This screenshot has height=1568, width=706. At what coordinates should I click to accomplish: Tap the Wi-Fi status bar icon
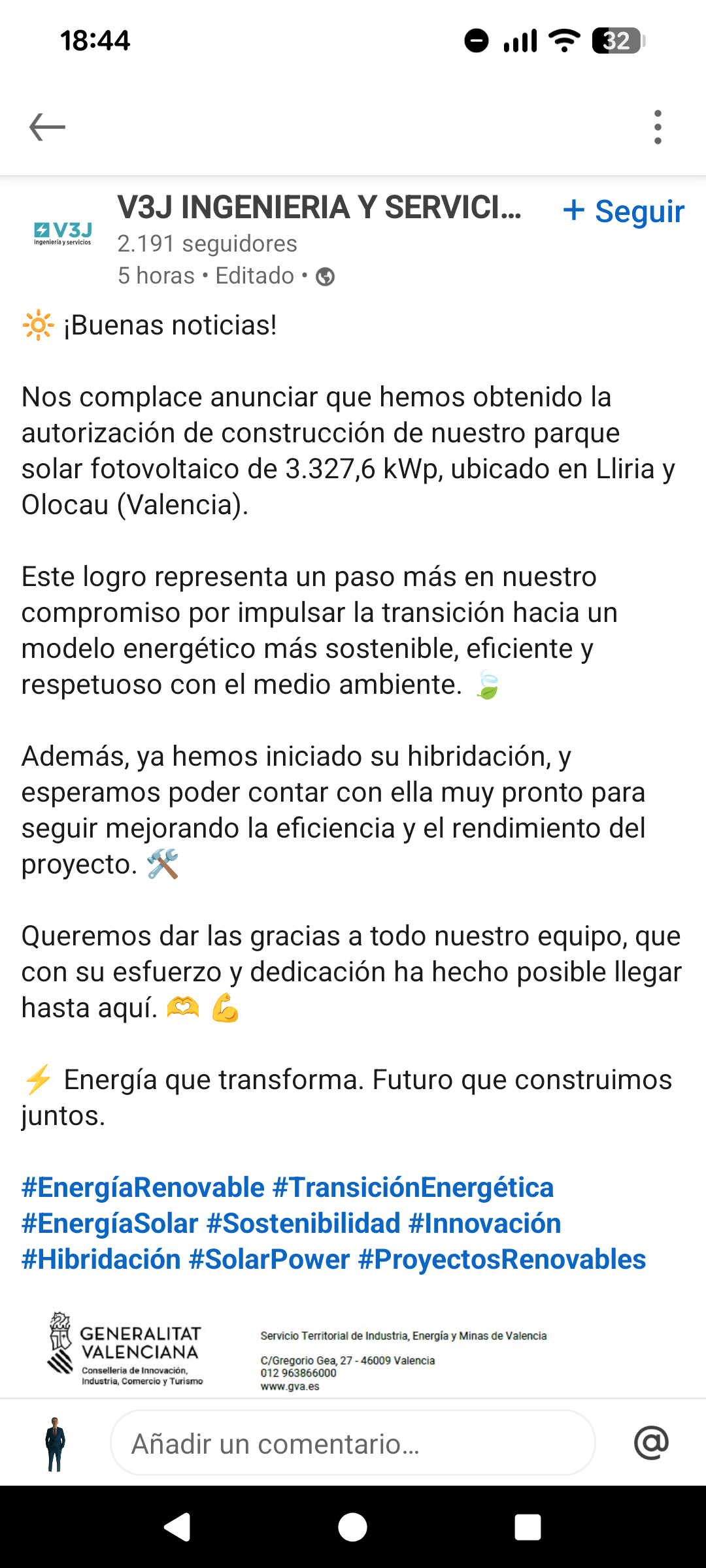click(563, 41)
